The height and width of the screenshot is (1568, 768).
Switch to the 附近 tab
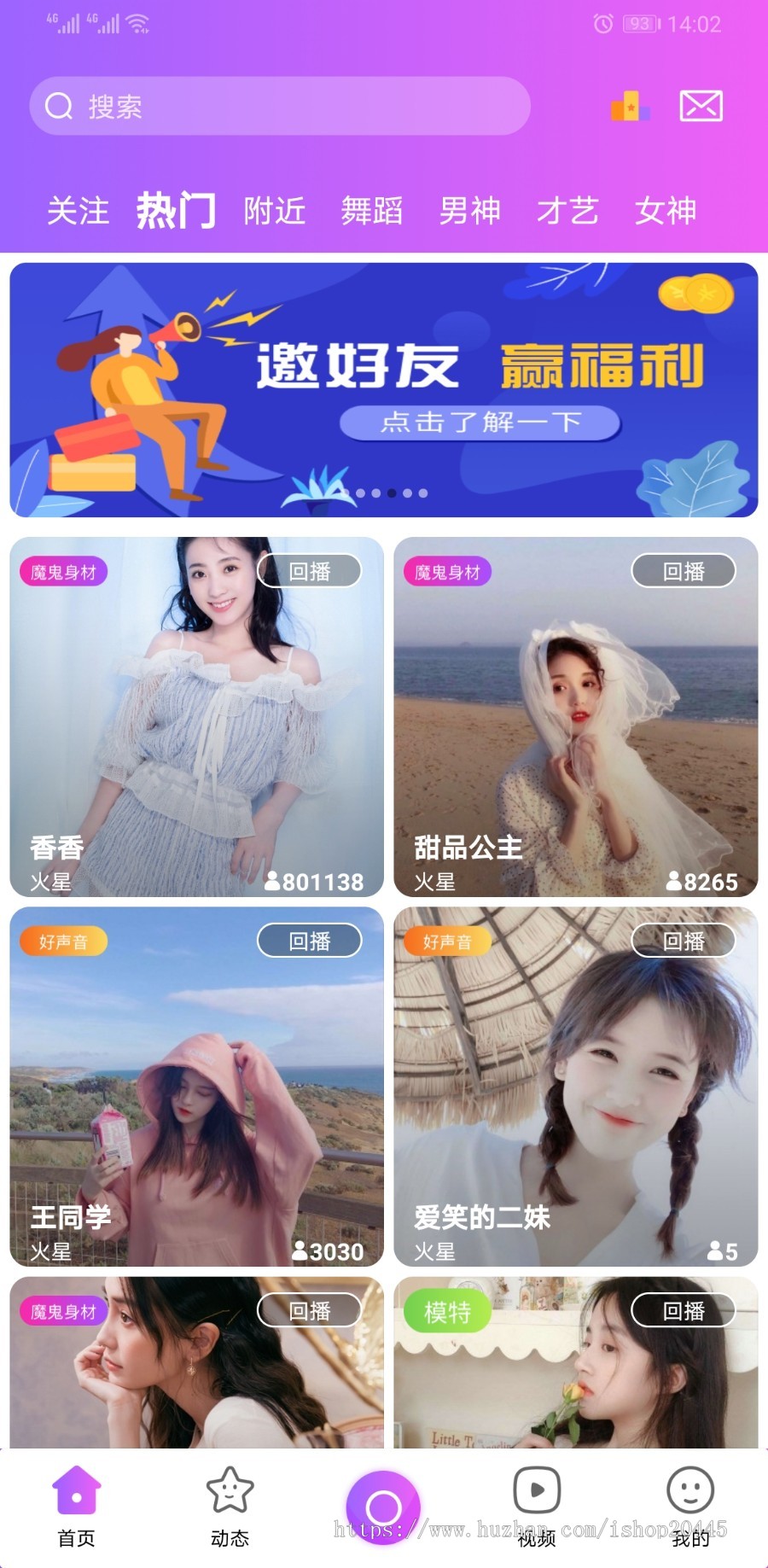click(x=274, y=211)
